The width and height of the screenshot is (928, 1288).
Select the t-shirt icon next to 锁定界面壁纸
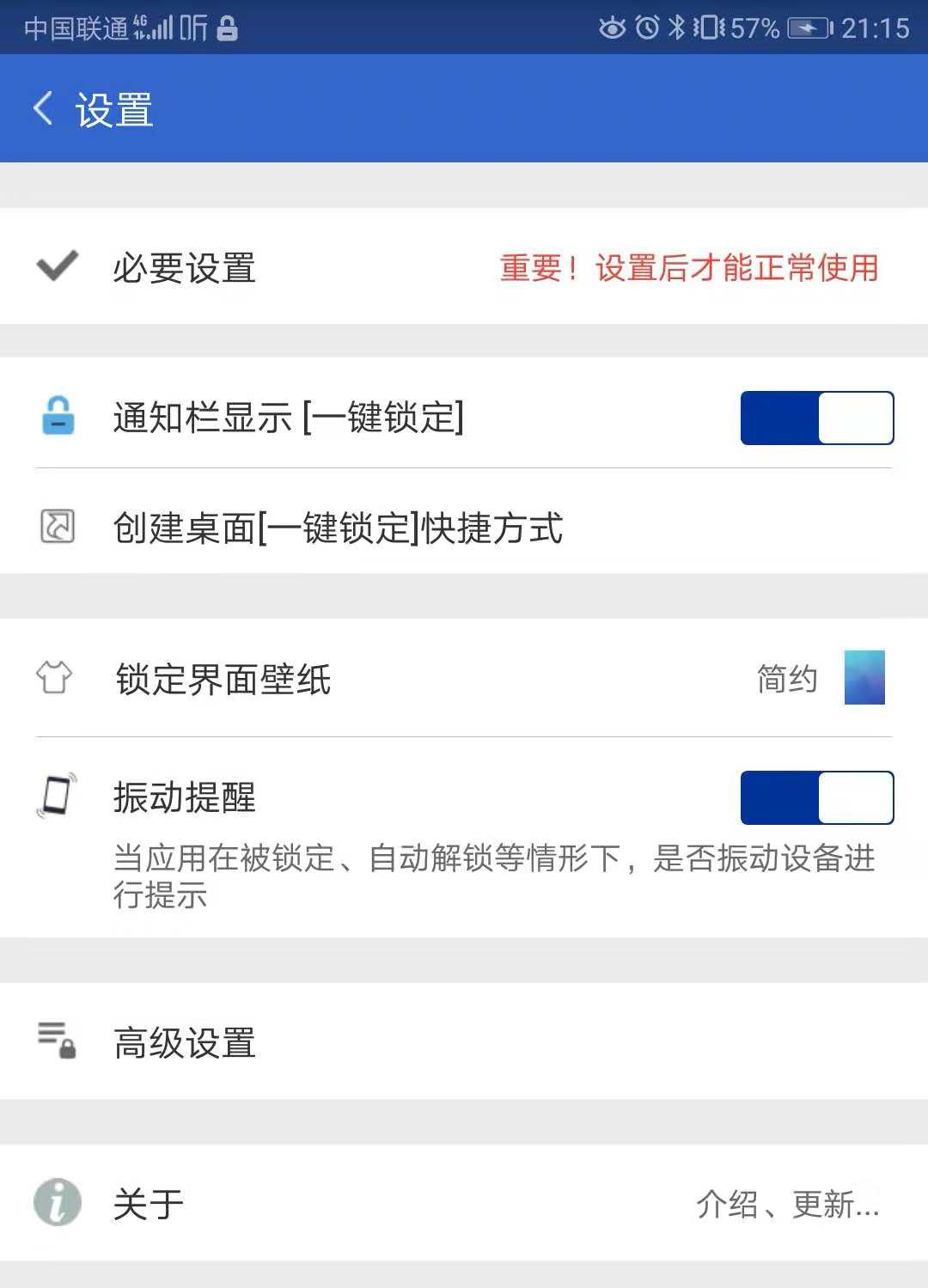pyautogui.click(x=54, y=678)
